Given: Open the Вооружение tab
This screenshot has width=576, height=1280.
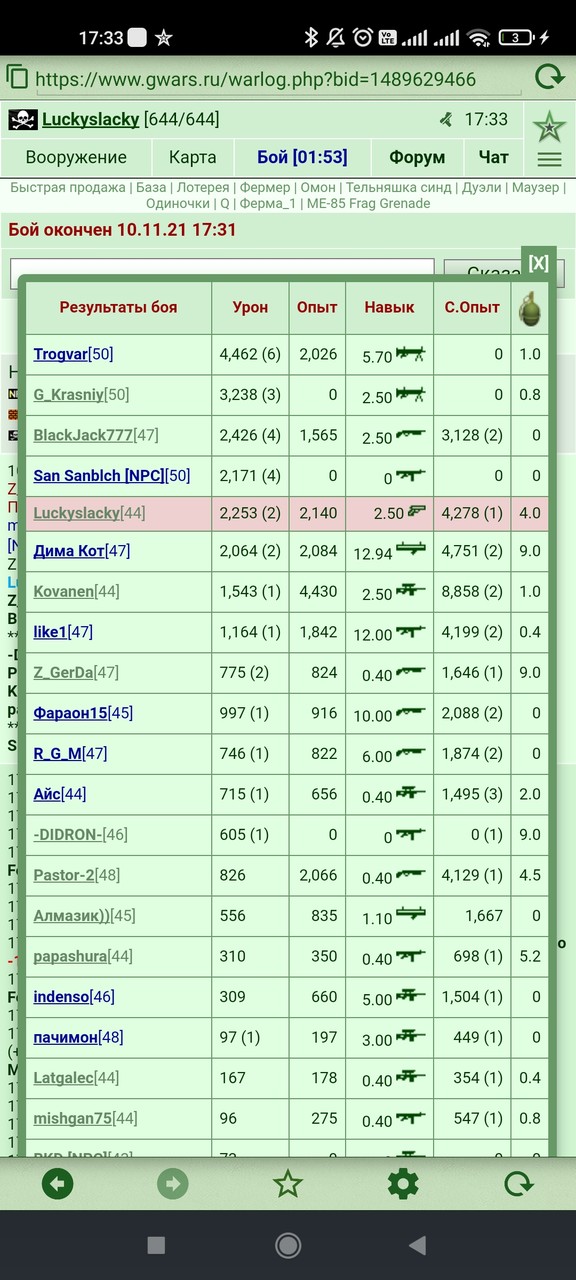Looking at the screenshot, I should [x=76, y=157].
